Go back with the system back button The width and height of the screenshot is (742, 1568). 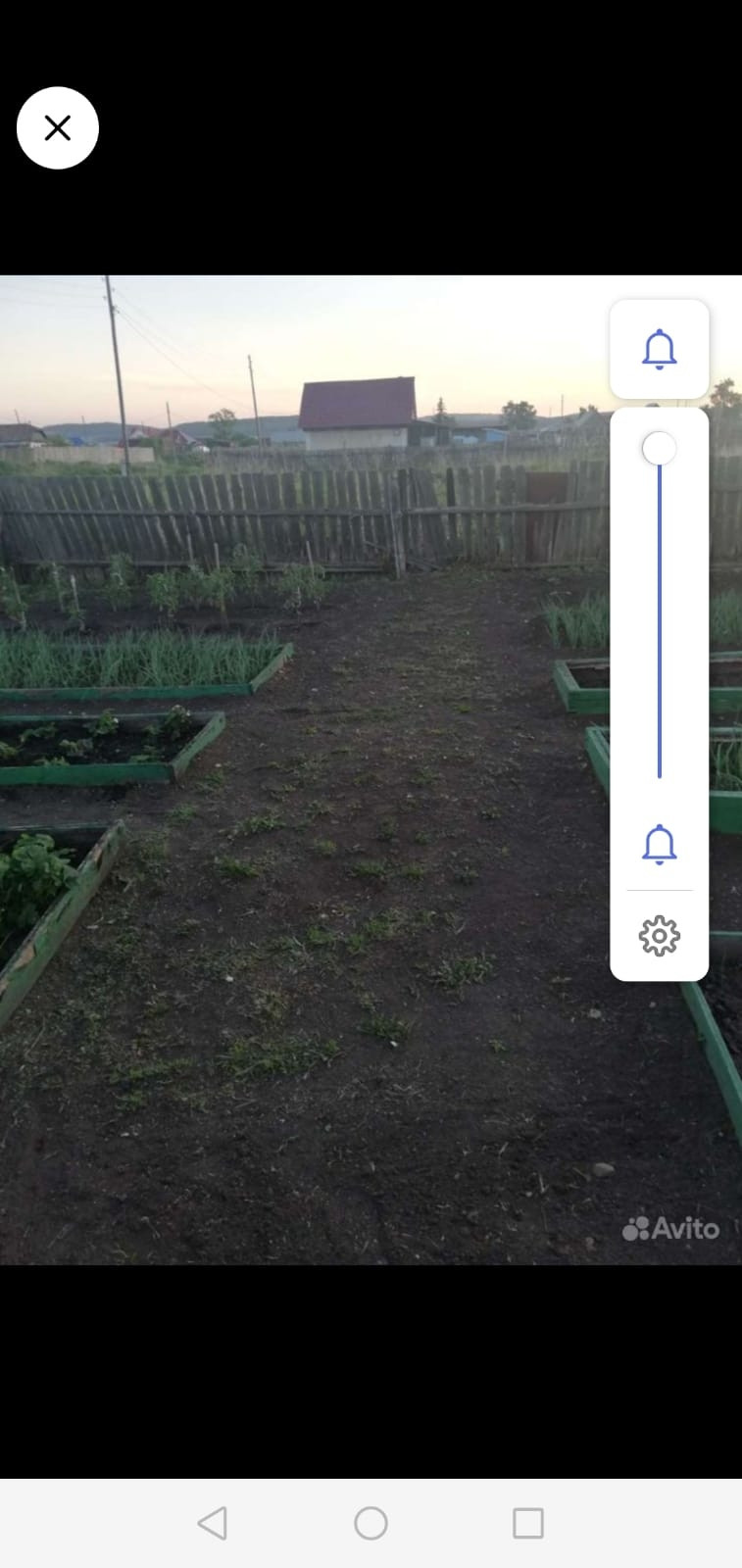[213, 1523]
